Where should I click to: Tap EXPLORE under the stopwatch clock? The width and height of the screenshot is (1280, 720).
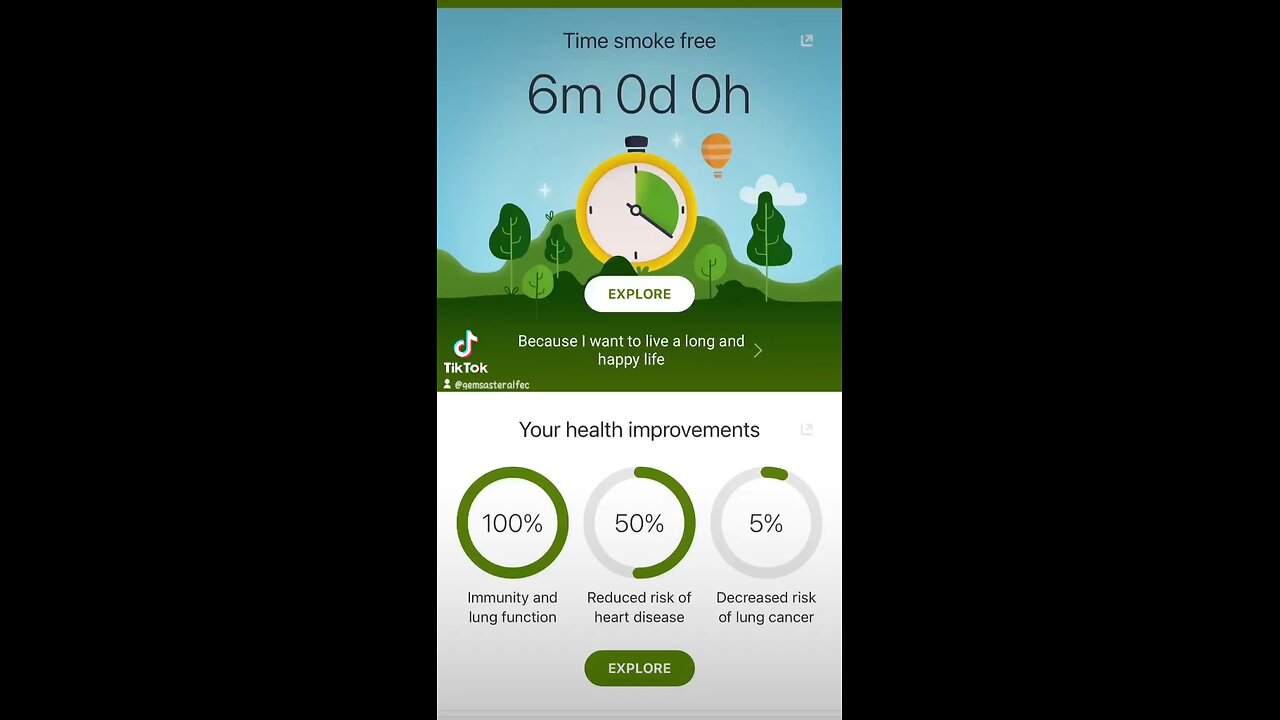click(639, 294)
